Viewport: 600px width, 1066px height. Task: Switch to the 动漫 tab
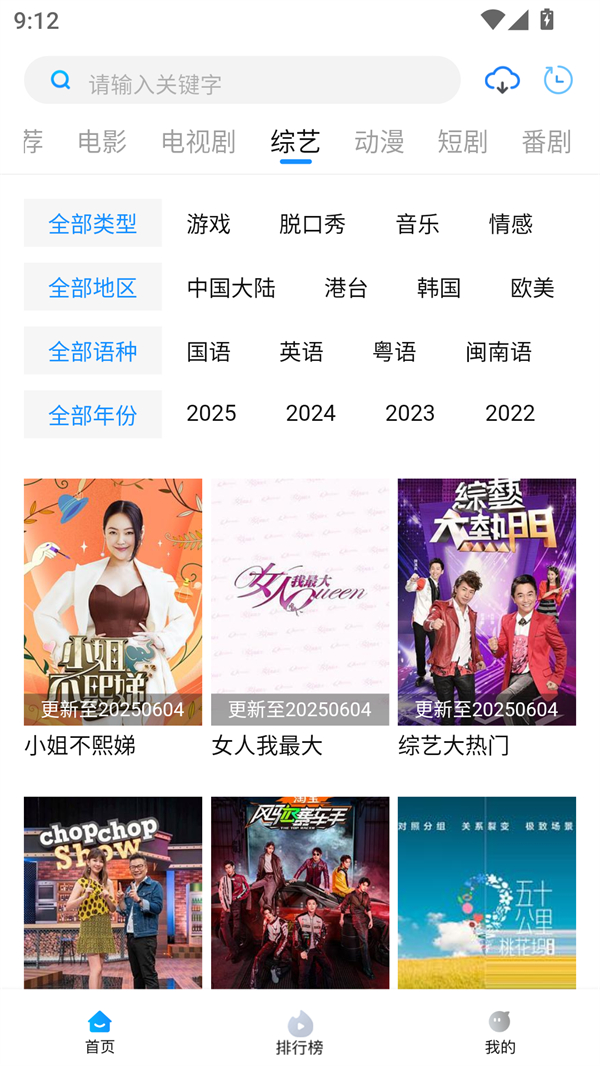(379, 142)
